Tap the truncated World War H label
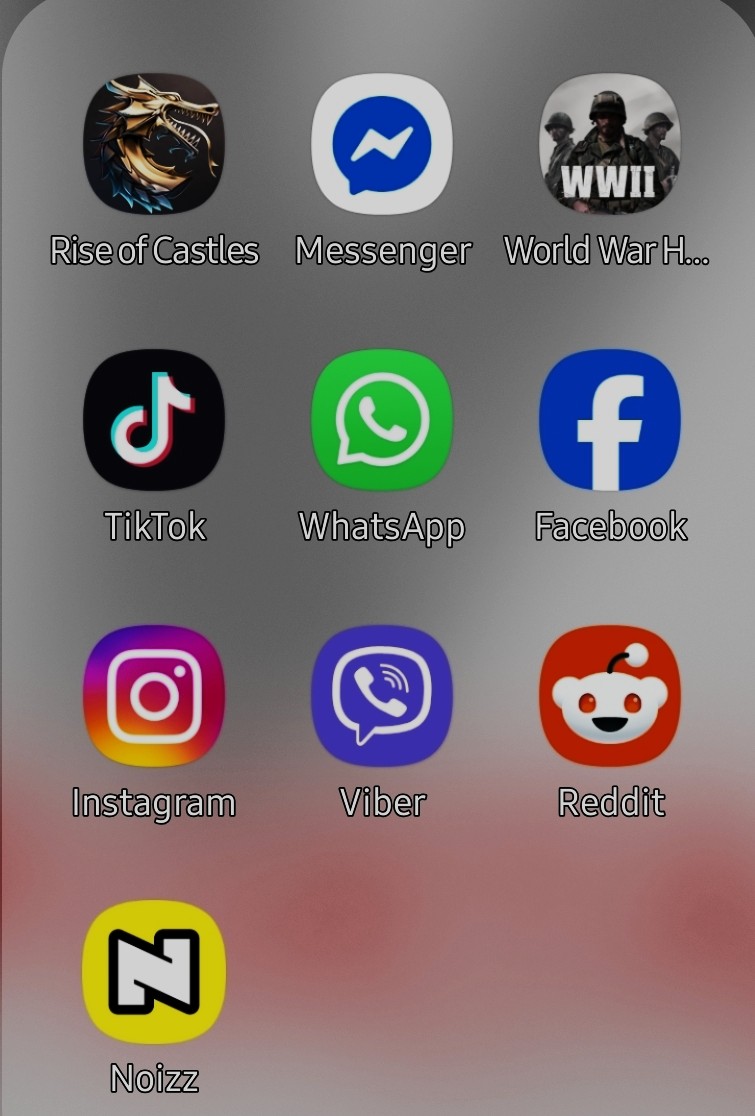 tap(607, 252)
